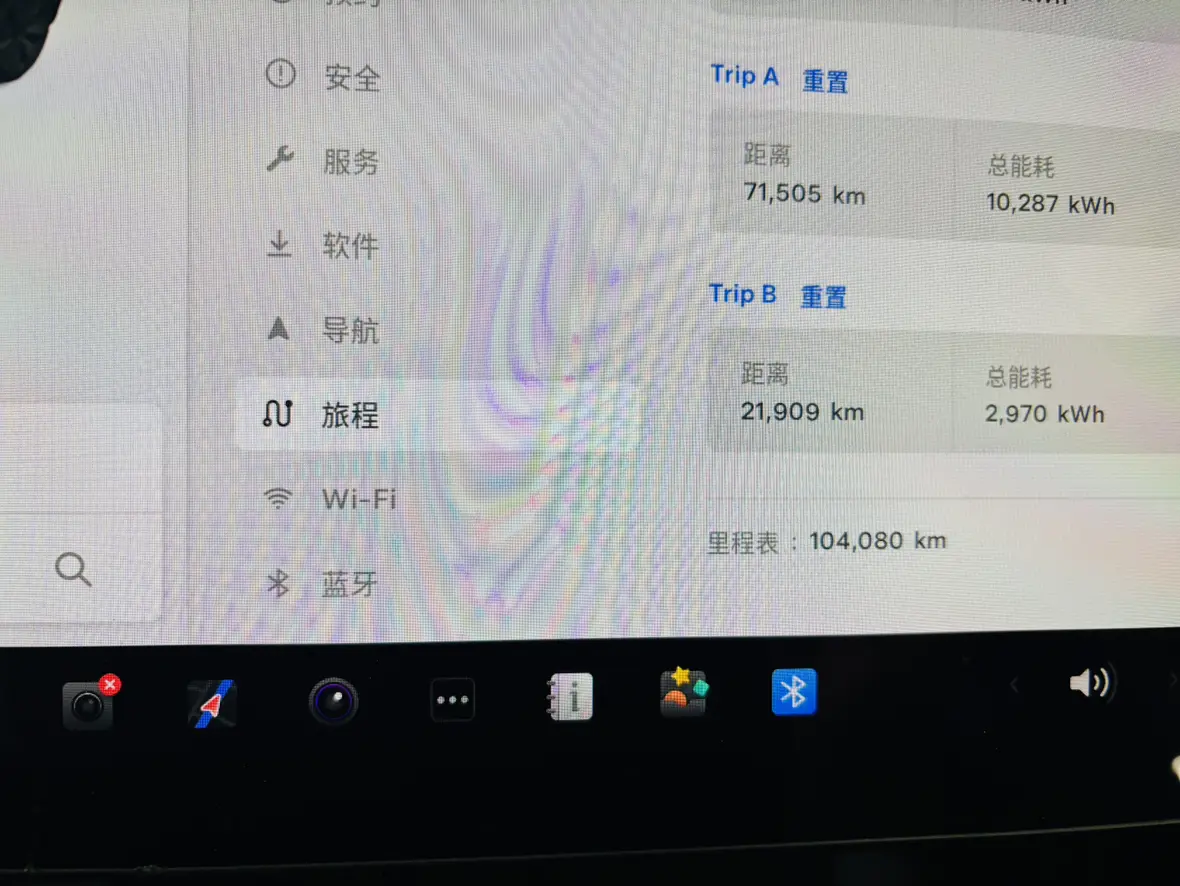
Task: Tap the volume speaker icon
Action: pos(1091,684)
